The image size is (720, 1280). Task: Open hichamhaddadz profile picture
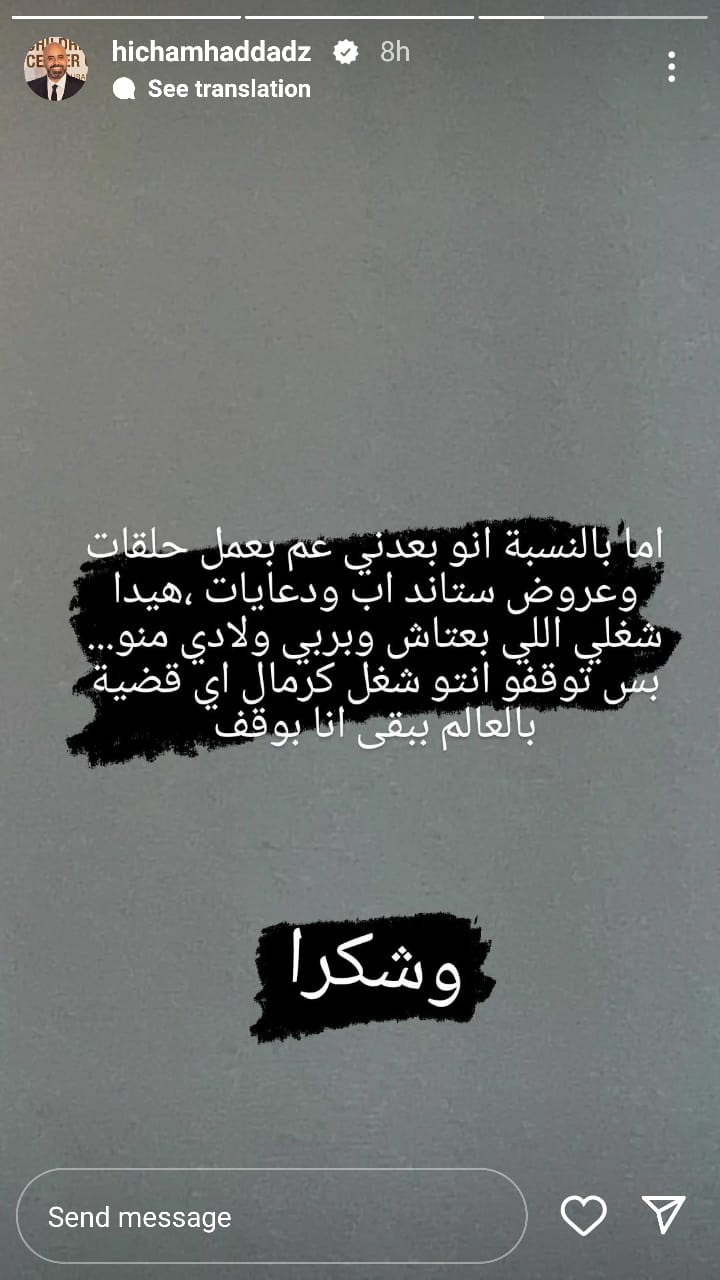[55, 70]
